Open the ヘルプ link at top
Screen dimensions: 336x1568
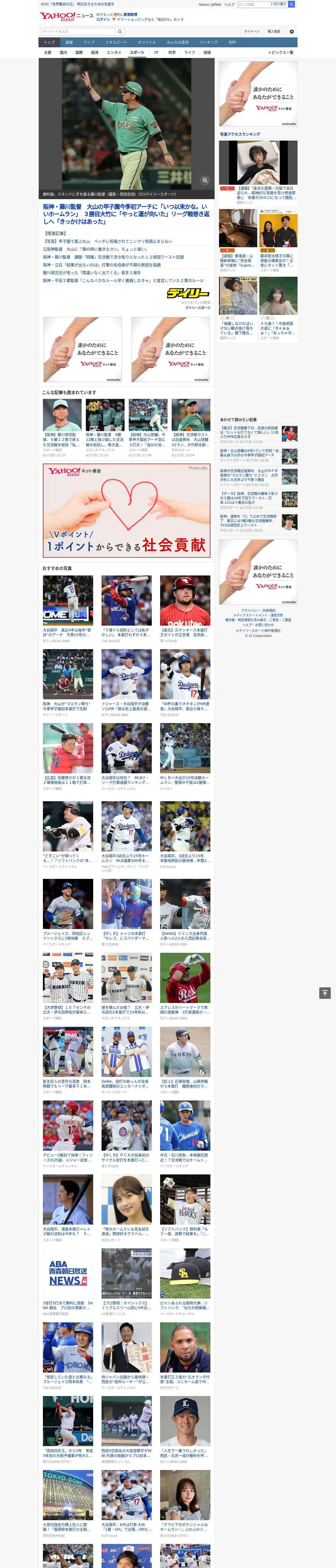229,4
